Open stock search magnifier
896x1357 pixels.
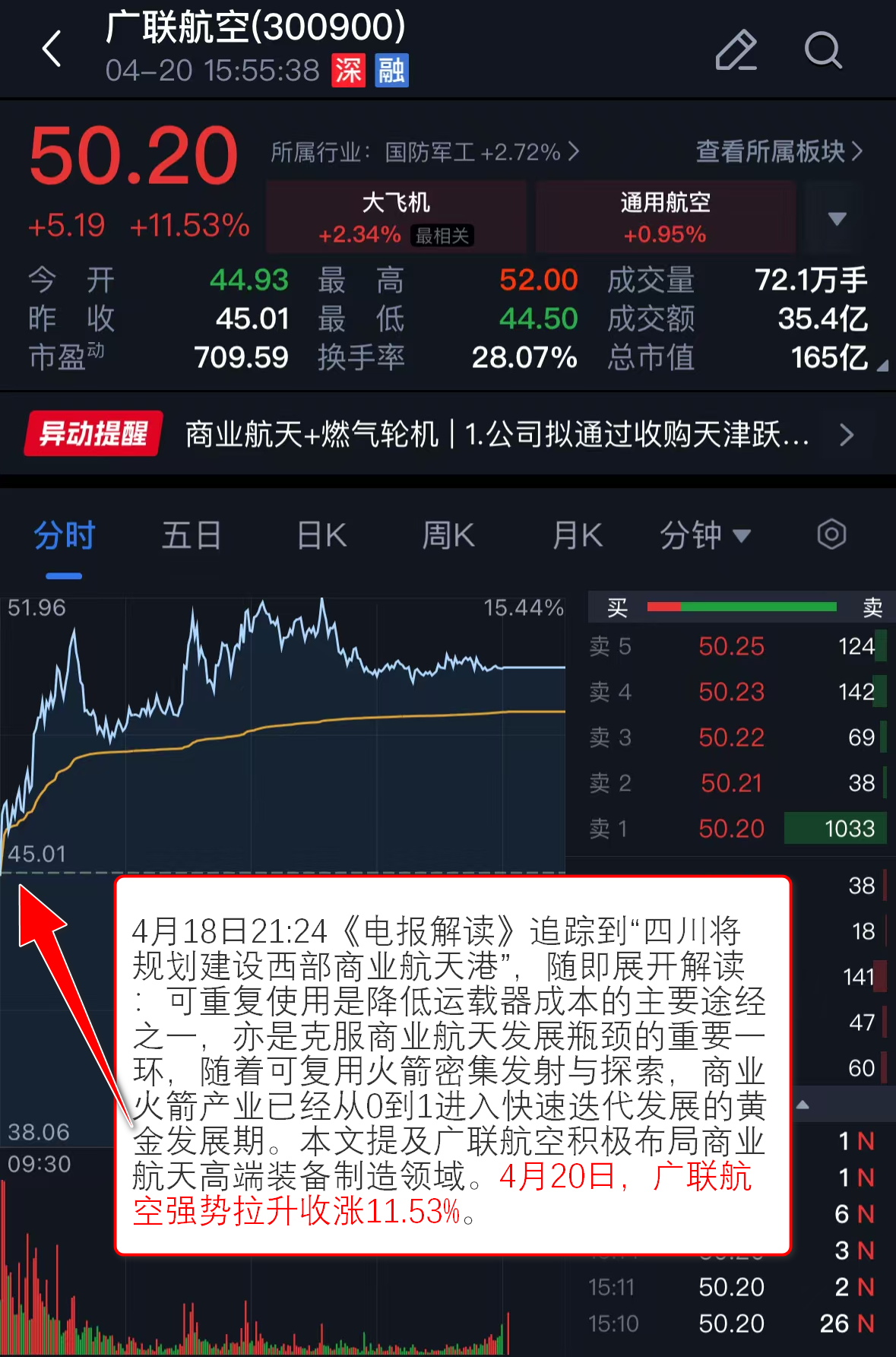pyautogui.click(x=823, y=51)
